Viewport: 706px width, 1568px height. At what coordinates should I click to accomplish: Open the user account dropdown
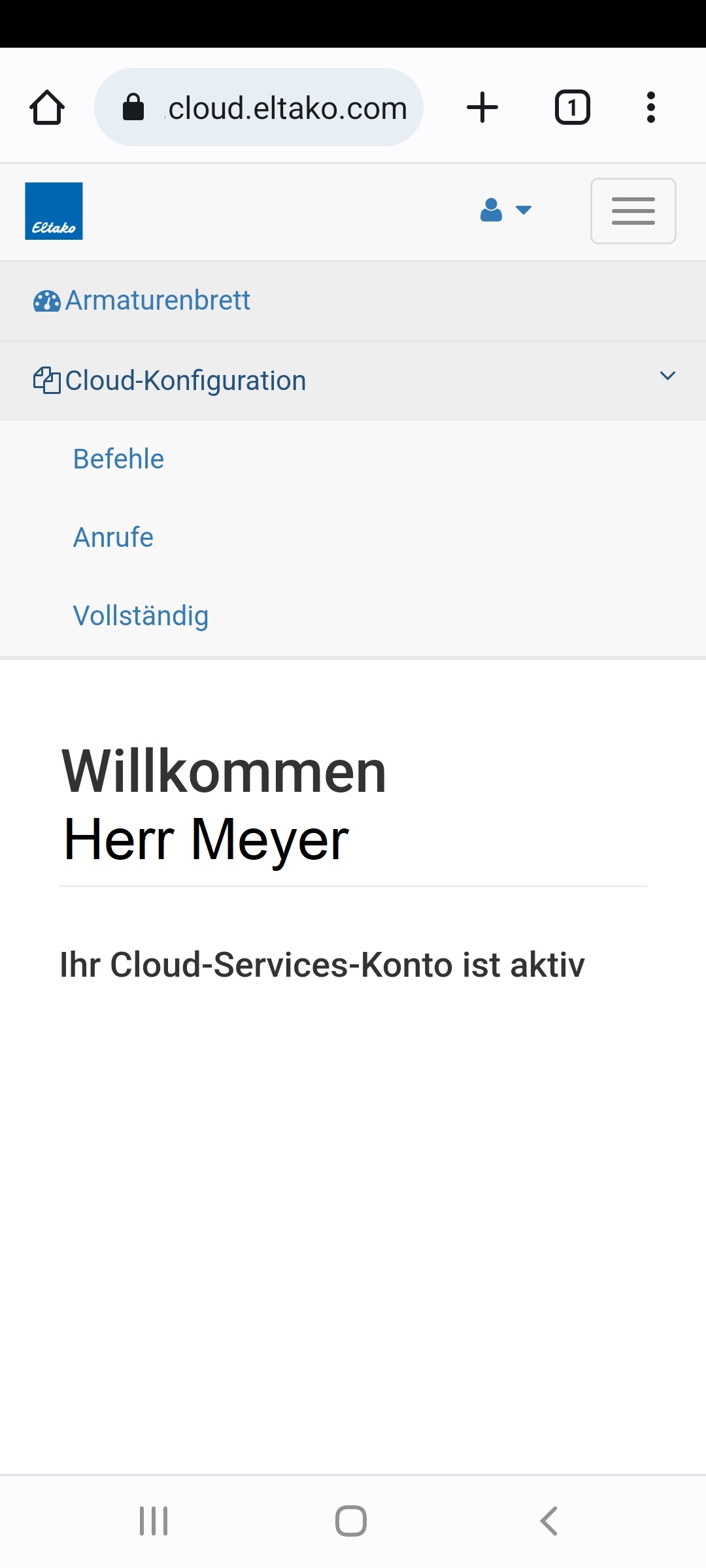505,210
